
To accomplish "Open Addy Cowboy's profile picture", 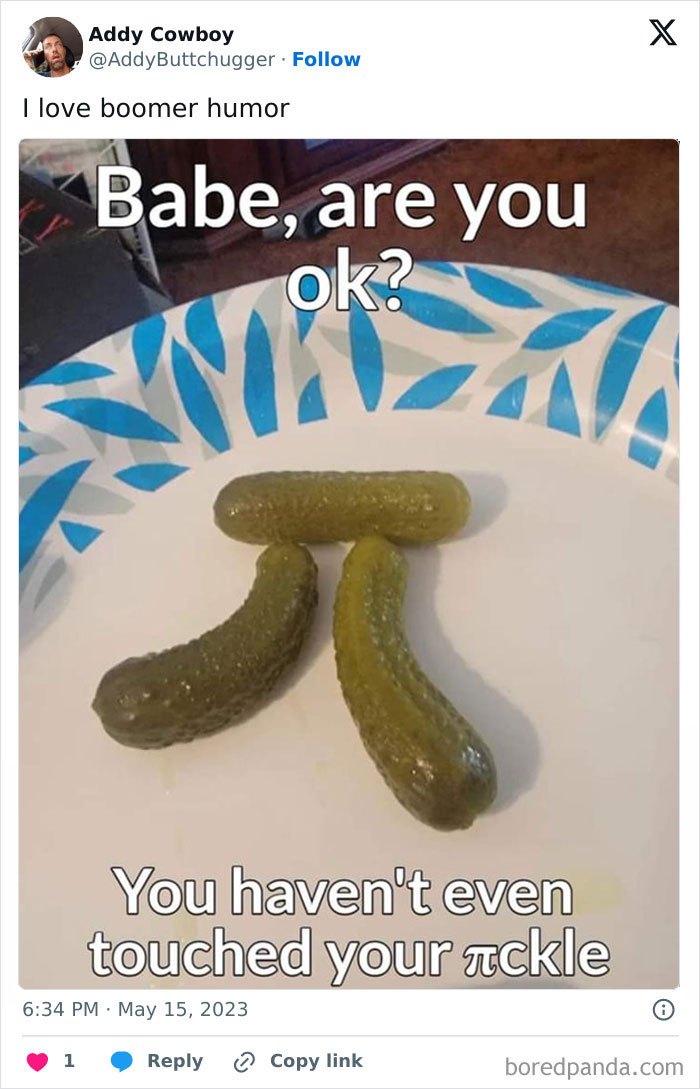I will tap(52, 47).
